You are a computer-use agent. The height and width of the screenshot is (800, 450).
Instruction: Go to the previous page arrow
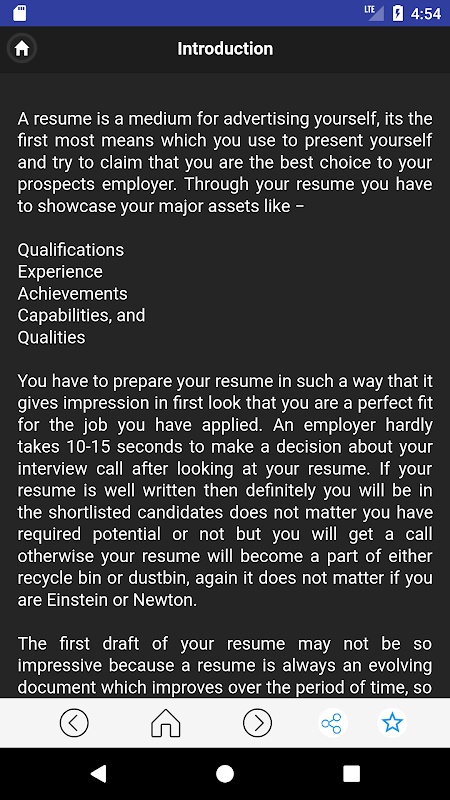tap(74, 722)
